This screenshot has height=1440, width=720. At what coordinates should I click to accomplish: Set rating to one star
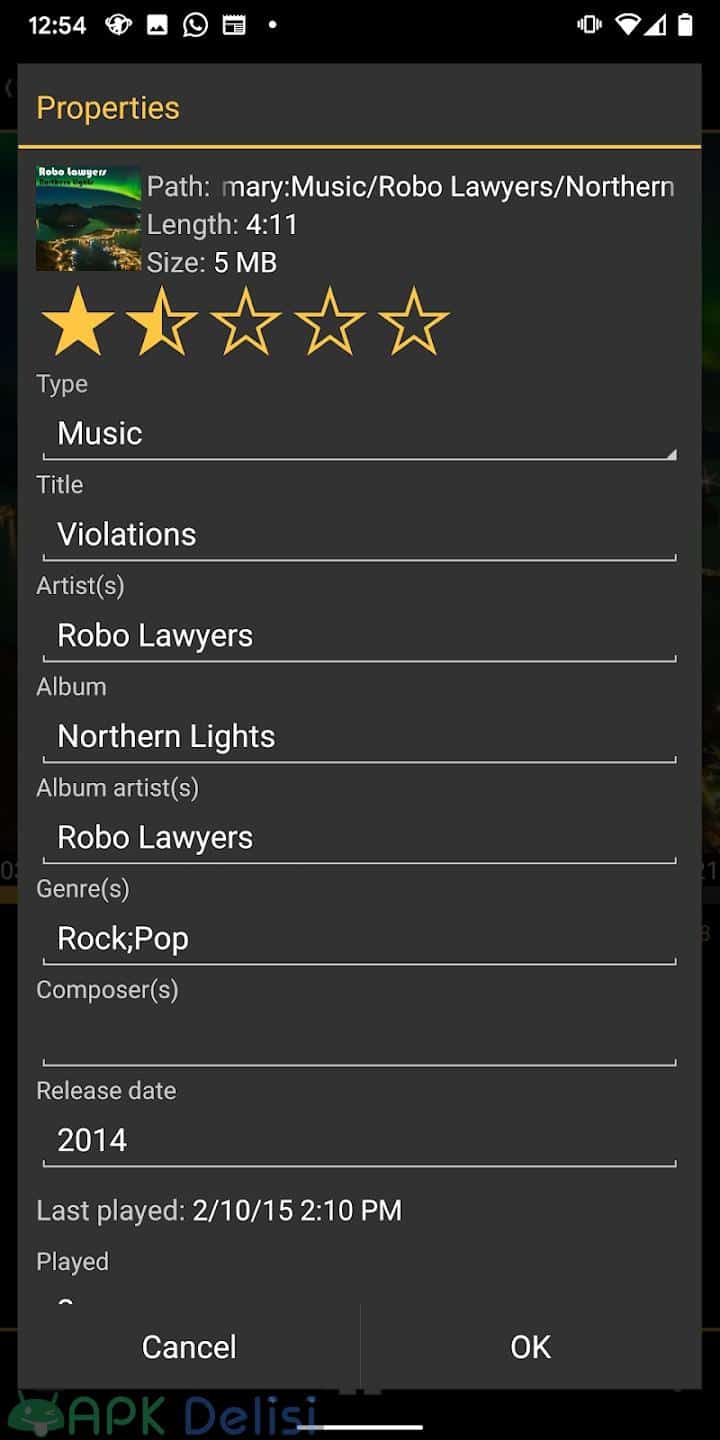click(x=78, y=322)
